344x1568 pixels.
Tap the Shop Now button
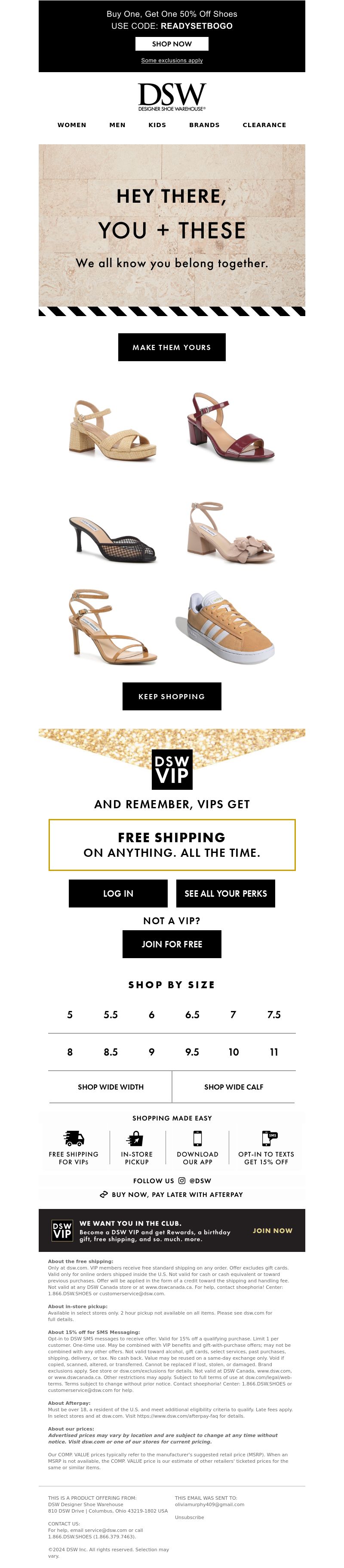point(172,44)
